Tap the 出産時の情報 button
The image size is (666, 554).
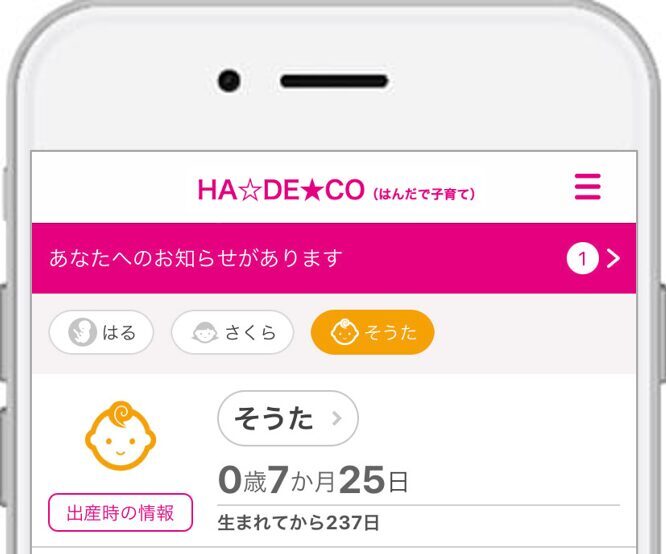[x=120, y=513]
